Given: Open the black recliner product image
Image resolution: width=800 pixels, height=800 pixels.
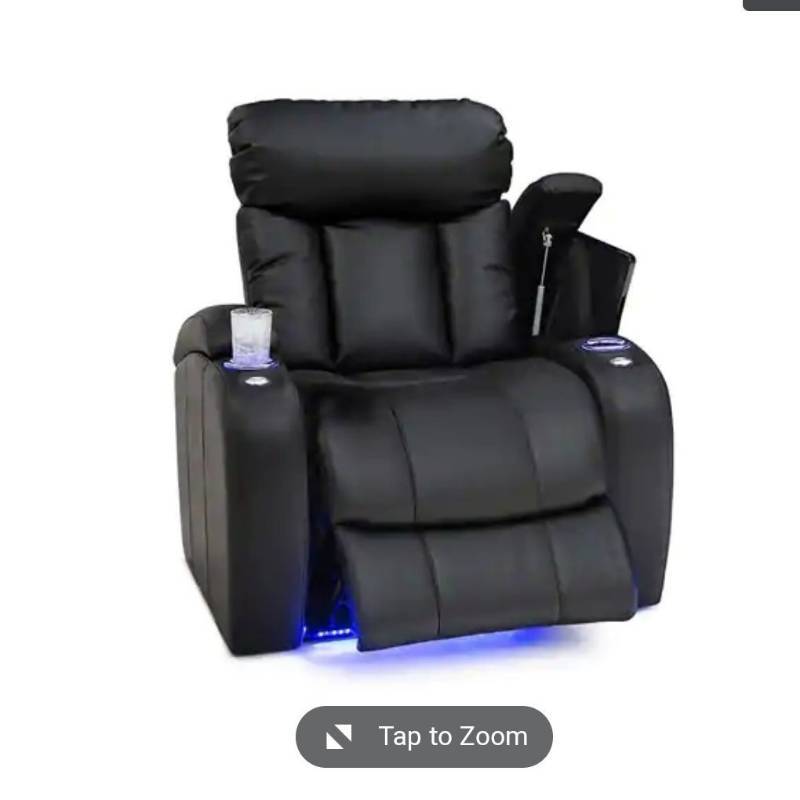Looking at the screenshot, I should tap(420, 400).
